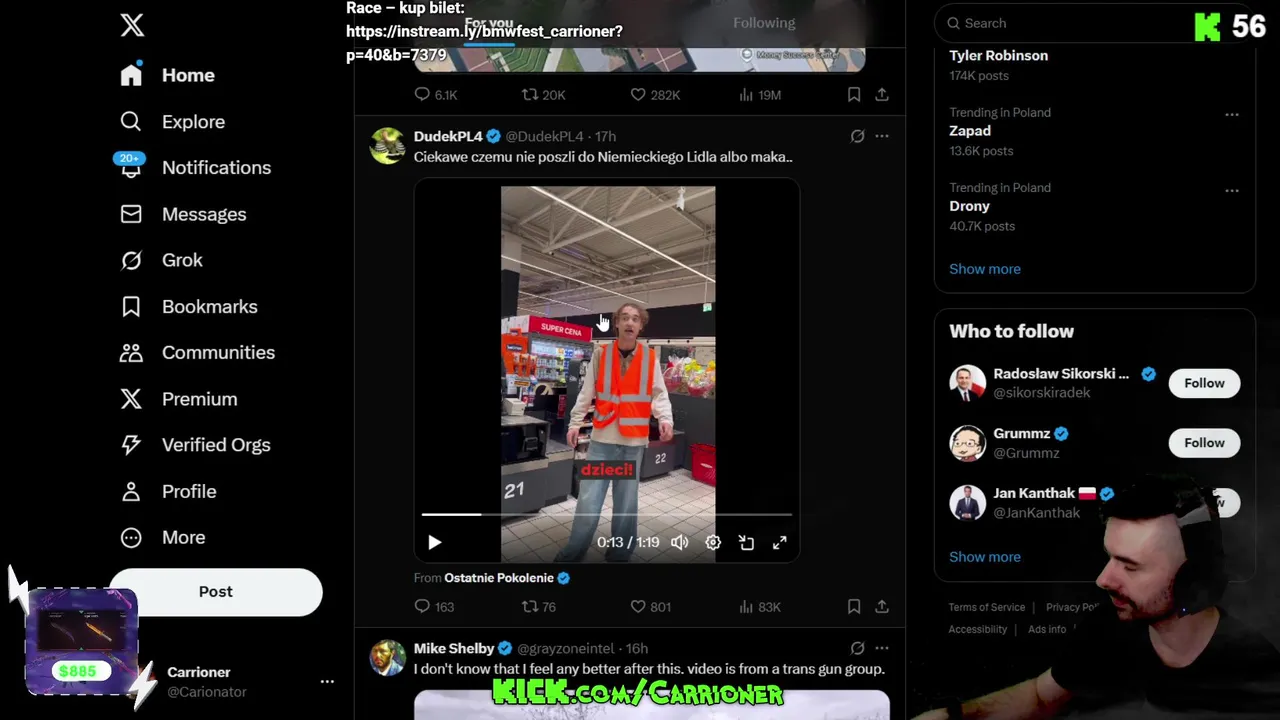Image resolution: width=1280 pixels, height=720 pixels.
Task: Mute the video volume
Action: point(680,542)
